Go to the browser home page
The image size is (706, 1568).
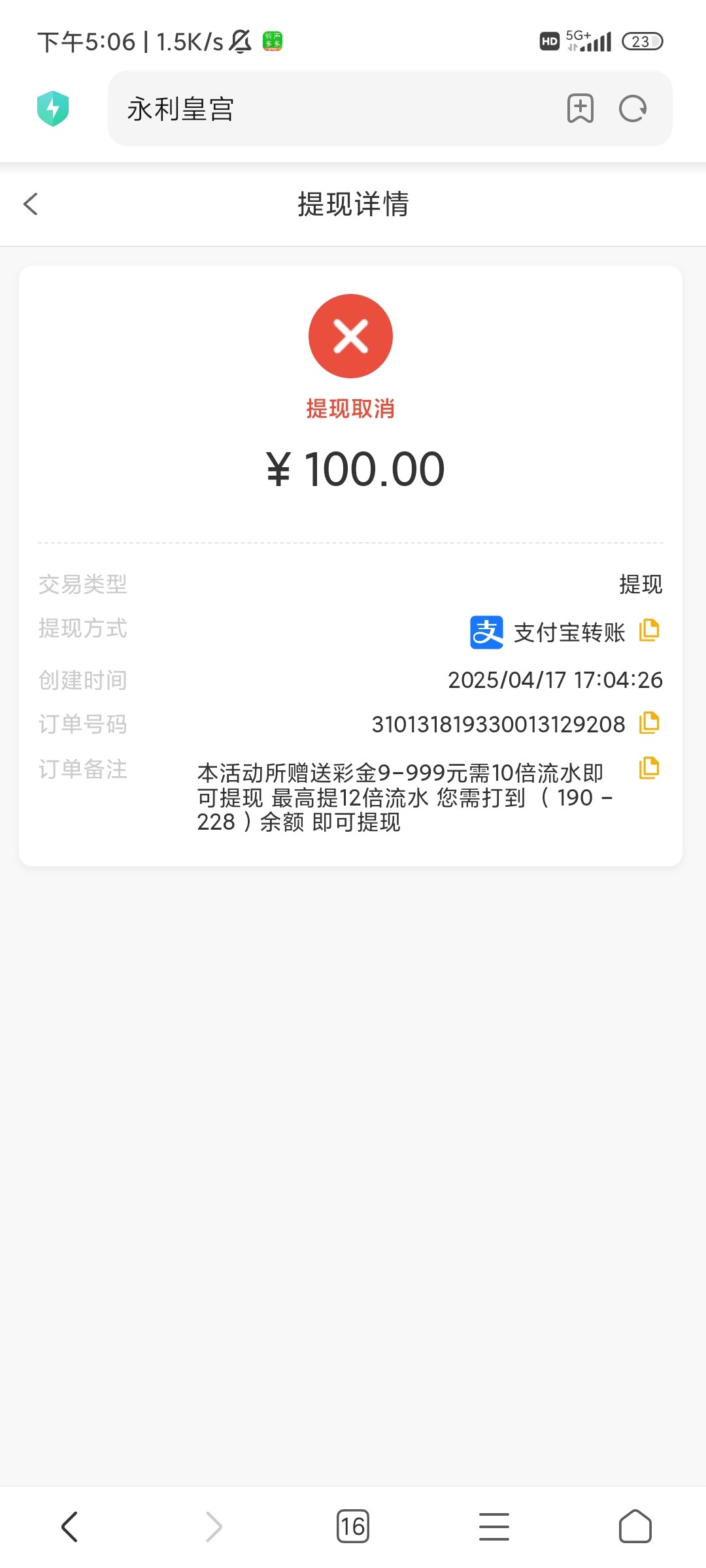635,1527
